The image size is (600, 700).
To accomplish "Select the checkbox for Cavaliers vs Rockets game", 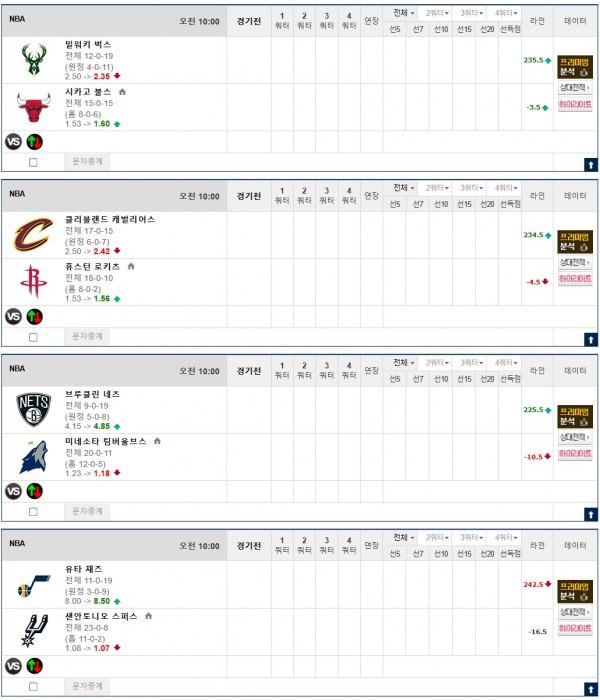I will [x=34, y=337].
